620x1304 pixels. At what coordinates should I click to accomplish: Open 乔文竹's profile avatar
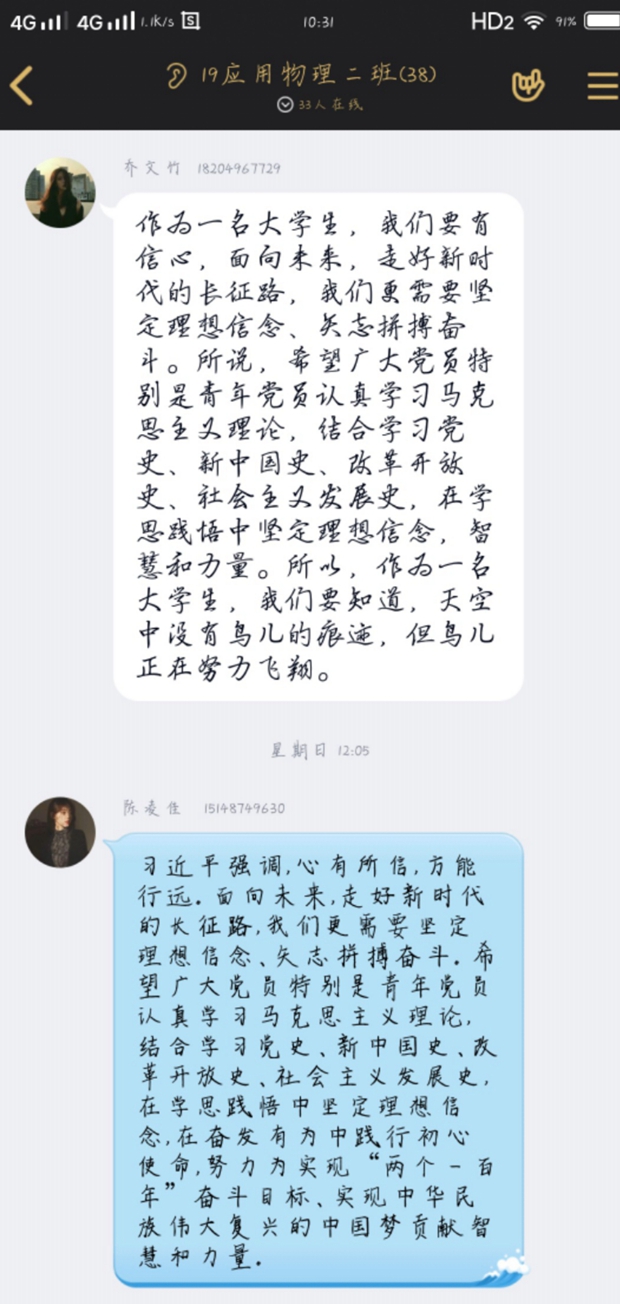point(60,193)
